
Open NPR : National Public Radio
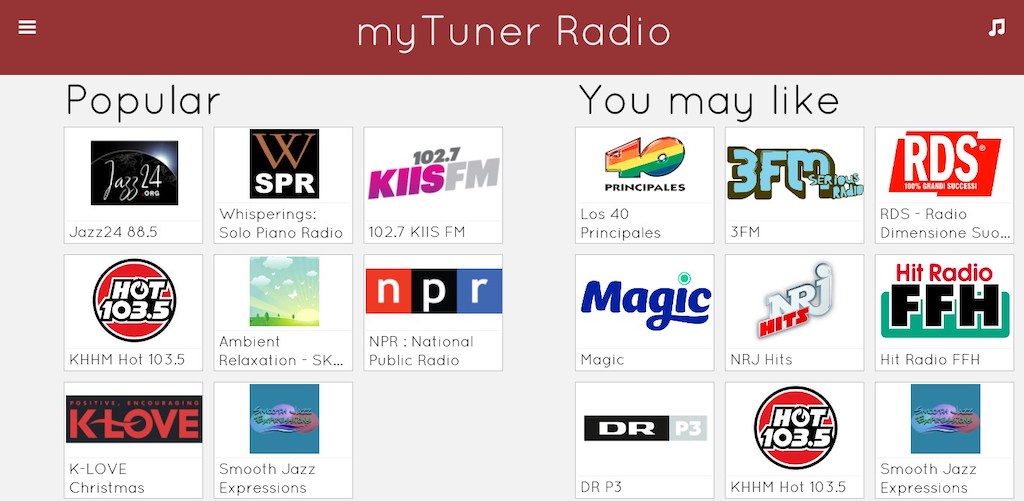(433, 312)
